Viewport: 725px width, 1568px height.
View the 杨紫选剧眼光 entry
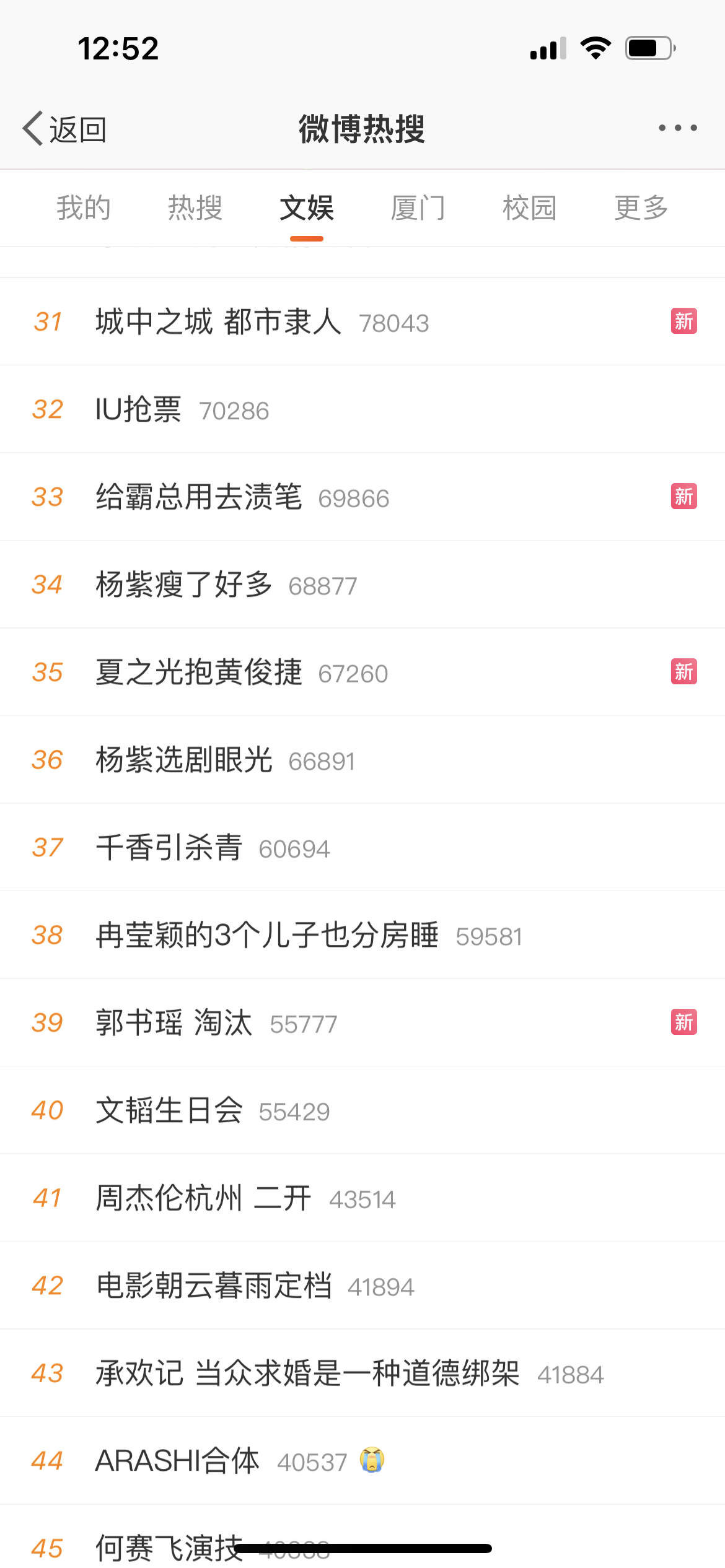pos(184,760)
